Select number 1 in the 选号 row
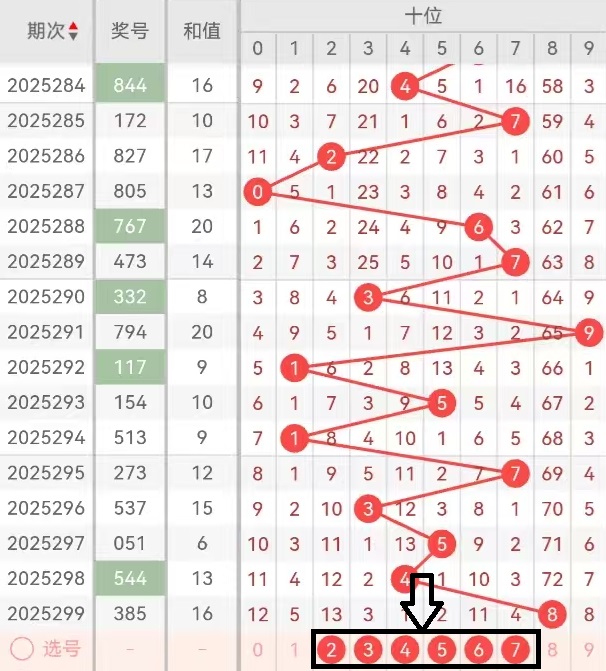 pyautogui.click(x=294, y=650)
